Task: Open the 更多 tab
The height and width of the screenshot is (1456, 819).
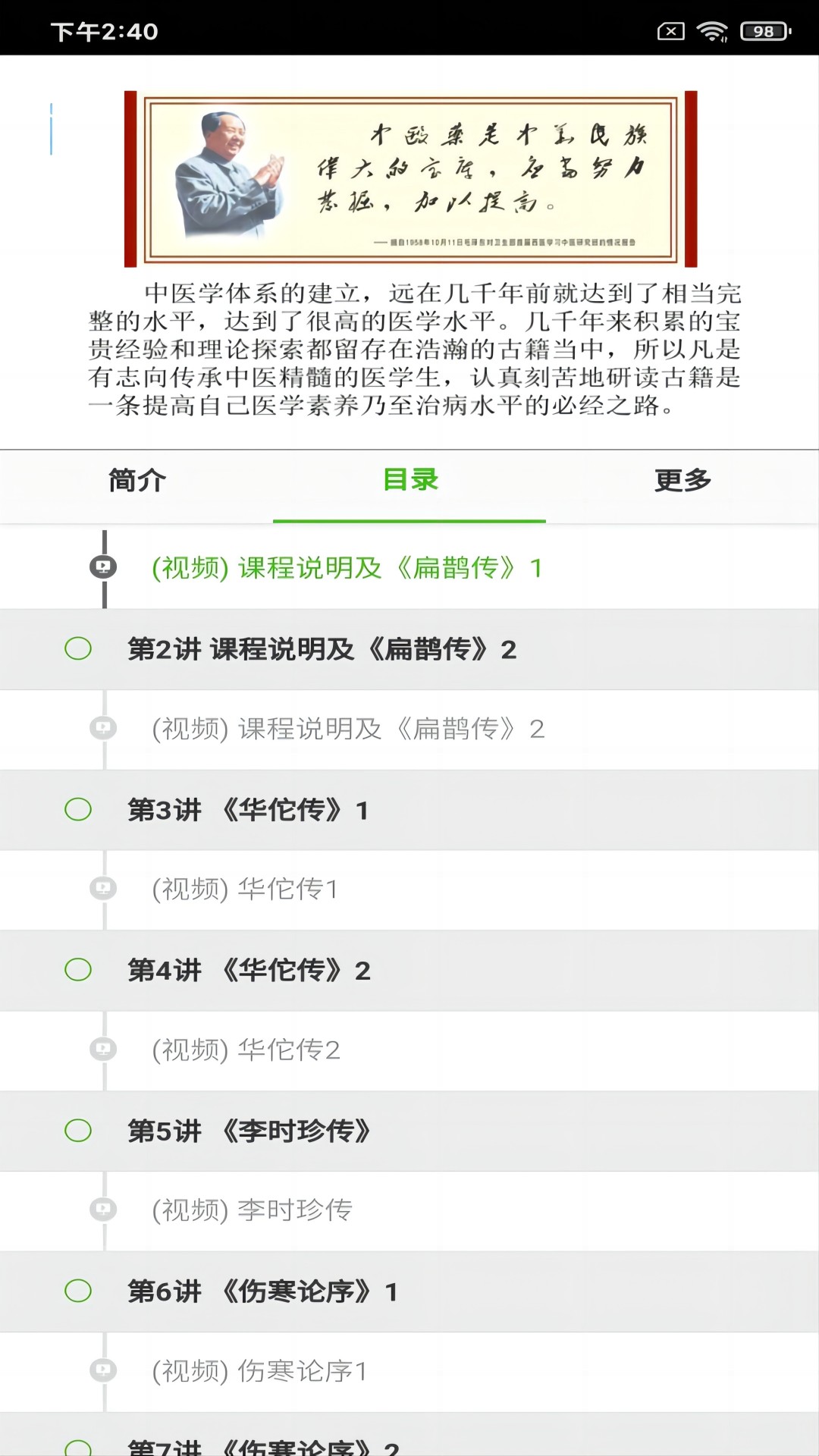Action: point(682,481)
